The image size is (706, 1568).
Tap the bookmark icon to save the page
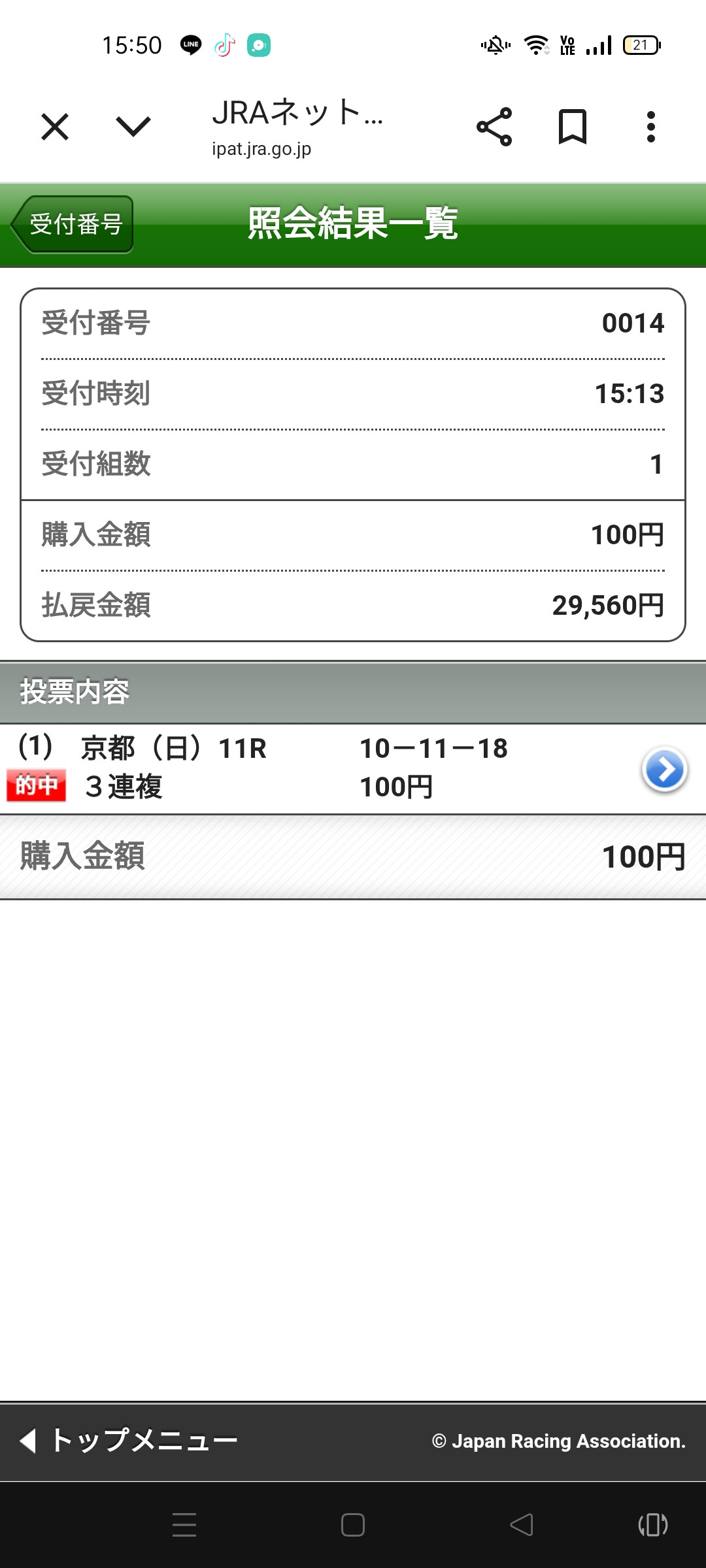571,127
